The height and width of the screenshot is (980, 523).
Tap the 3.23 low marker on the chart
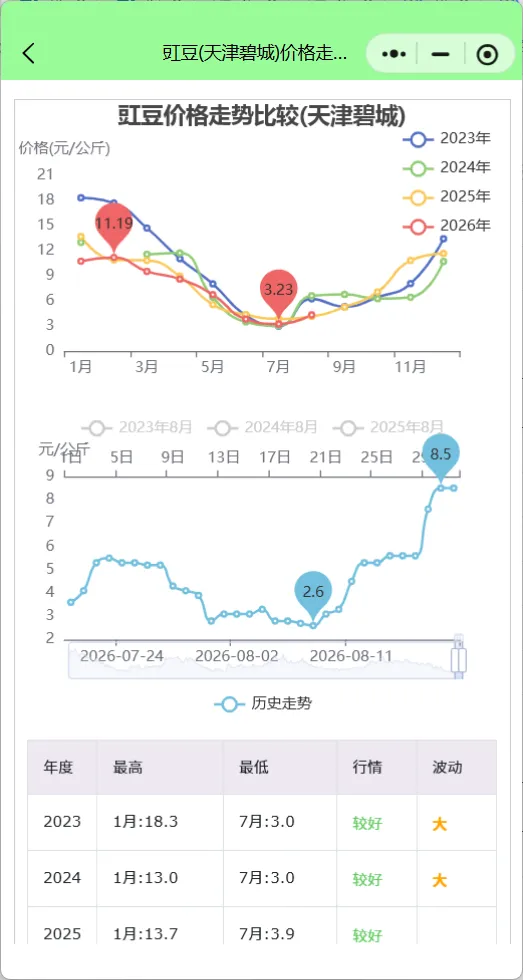(x=279, y=293)
